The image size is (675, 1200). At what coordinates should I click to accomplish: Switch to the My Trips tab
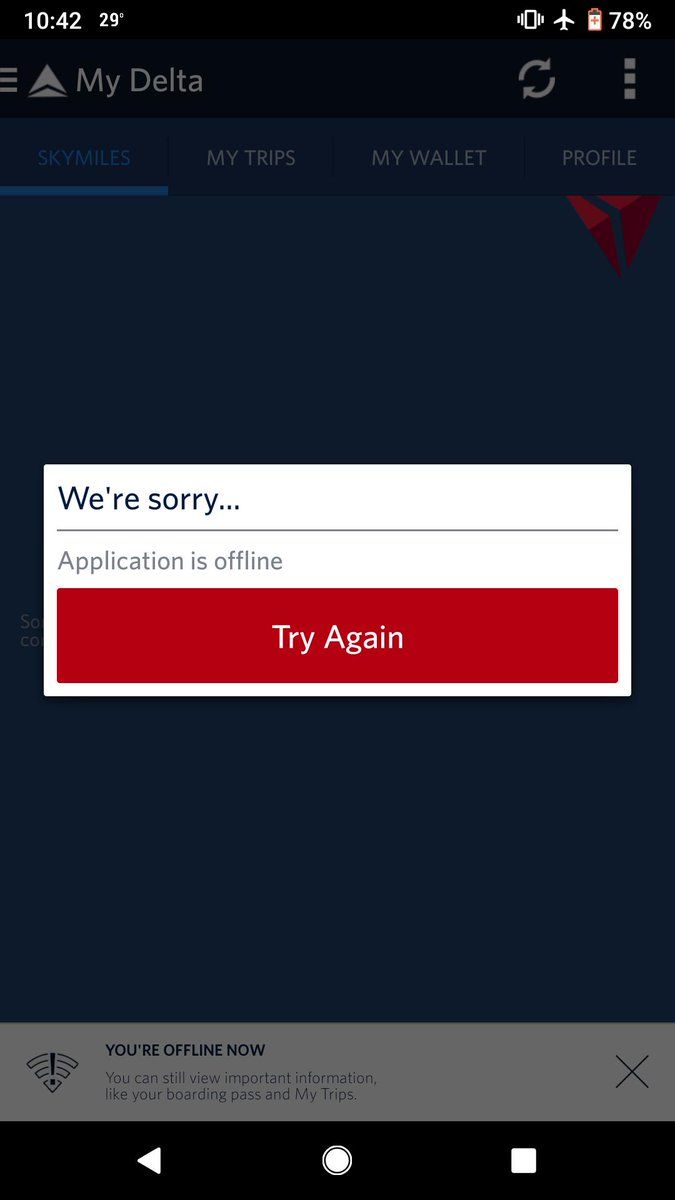251,158
